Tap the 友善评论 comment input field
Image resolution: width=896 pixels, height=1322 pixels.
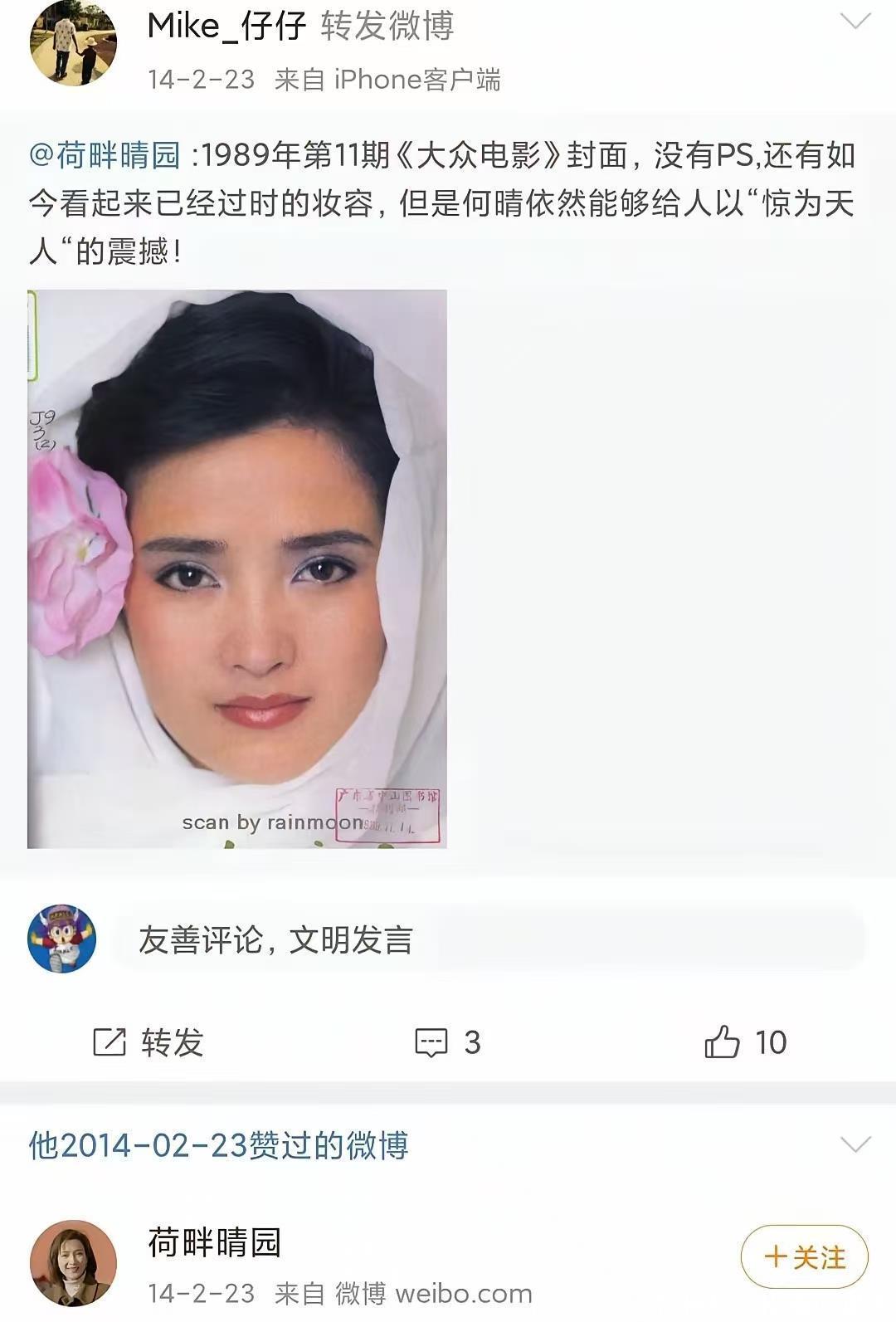point(489,939)
